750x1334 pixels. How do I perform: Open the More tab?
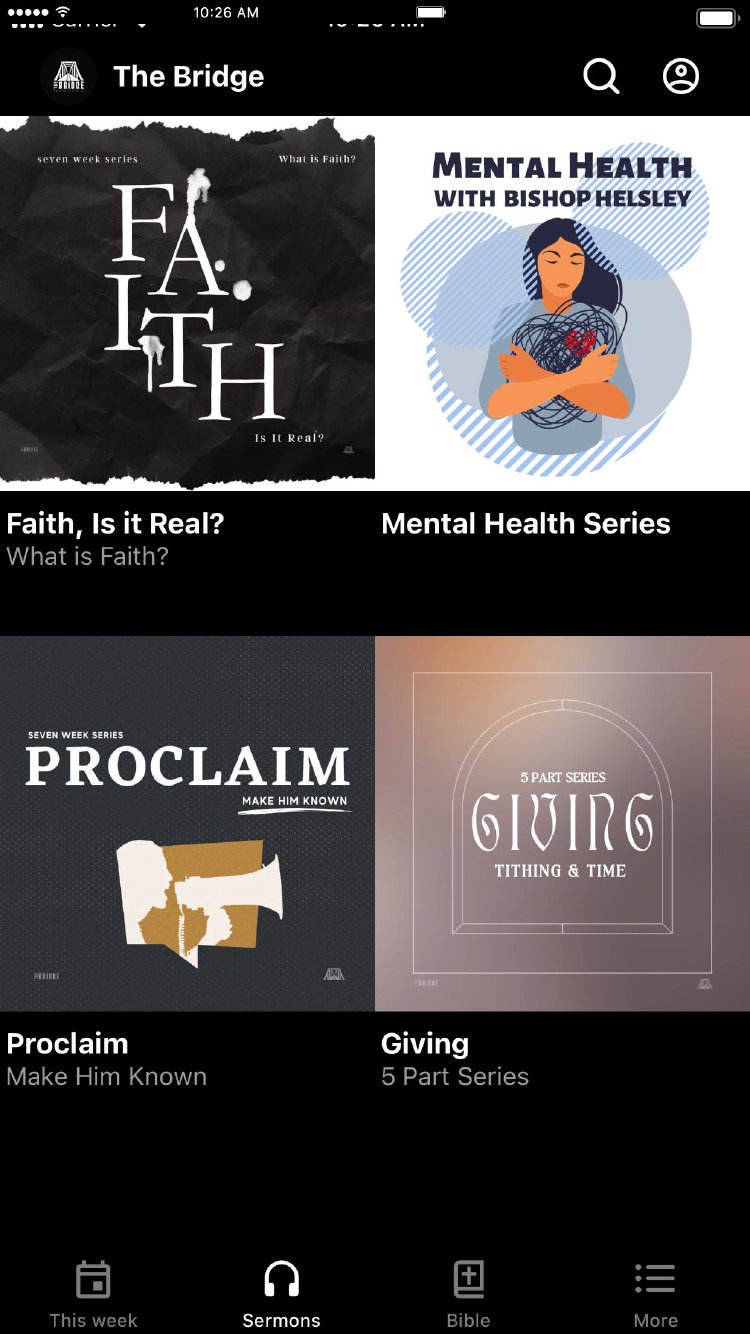point(655,1294)
